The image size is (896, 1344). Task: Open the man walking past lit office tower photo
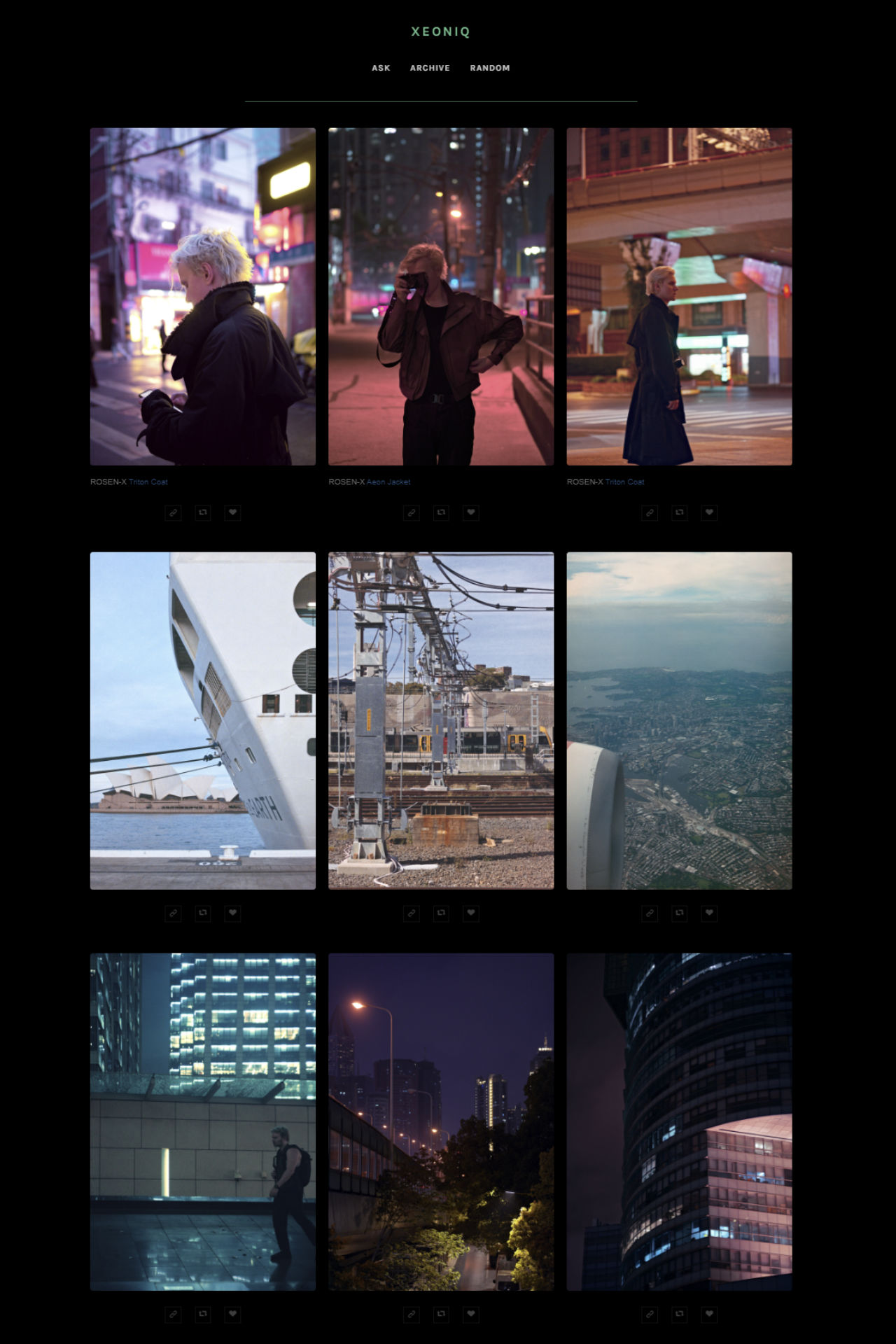coord(202,1121)
